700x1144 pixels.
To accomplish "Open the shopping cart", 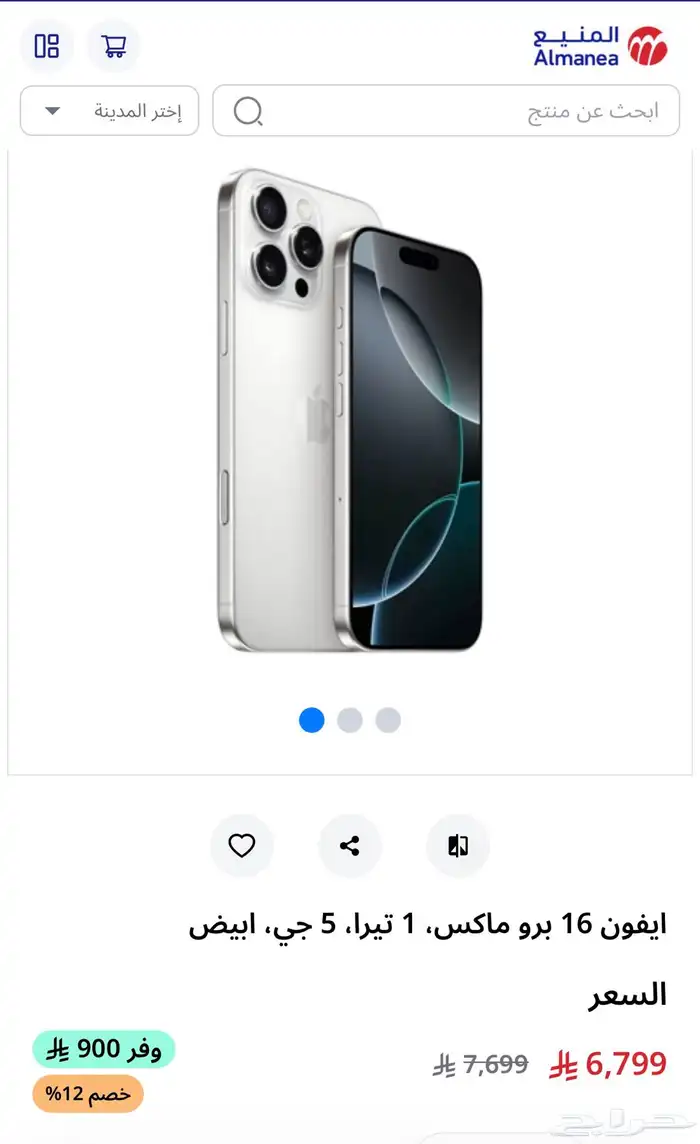I will coord(114,46).
